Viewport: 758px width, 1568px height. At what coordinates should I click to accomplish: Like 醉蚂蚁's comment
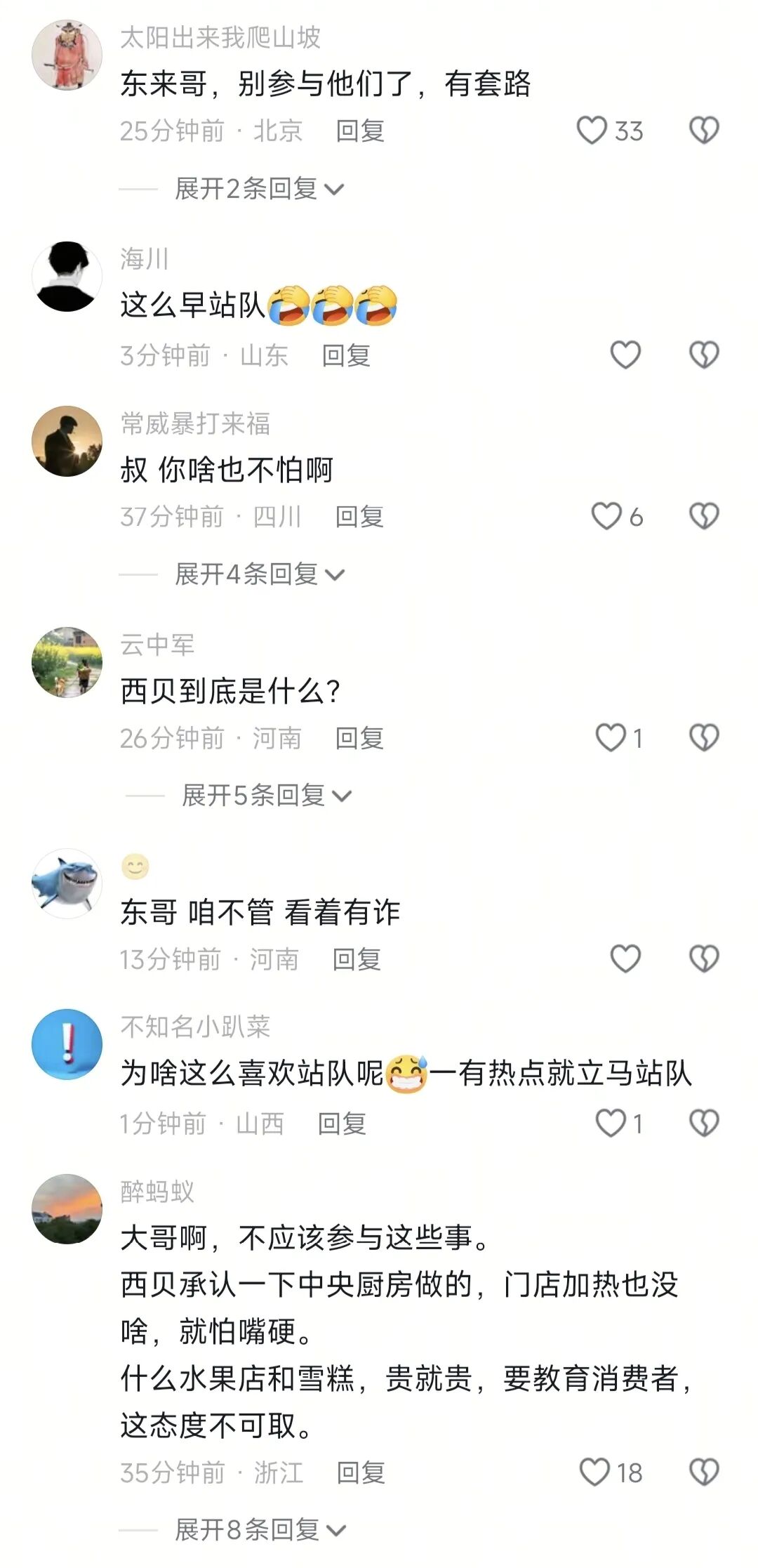coord(594,1473)
